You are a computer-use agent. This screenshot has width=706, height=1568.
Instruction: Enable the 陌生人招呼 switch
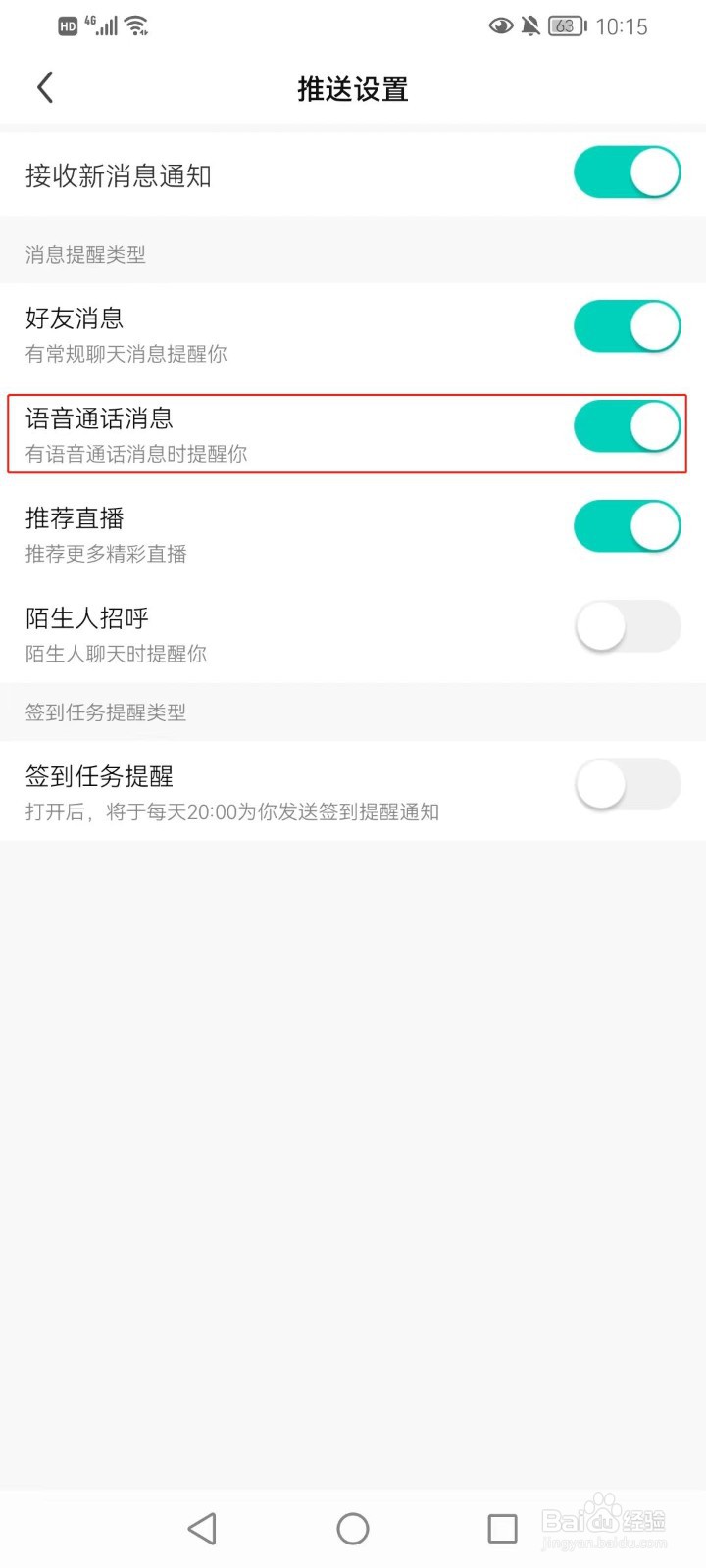627,626
